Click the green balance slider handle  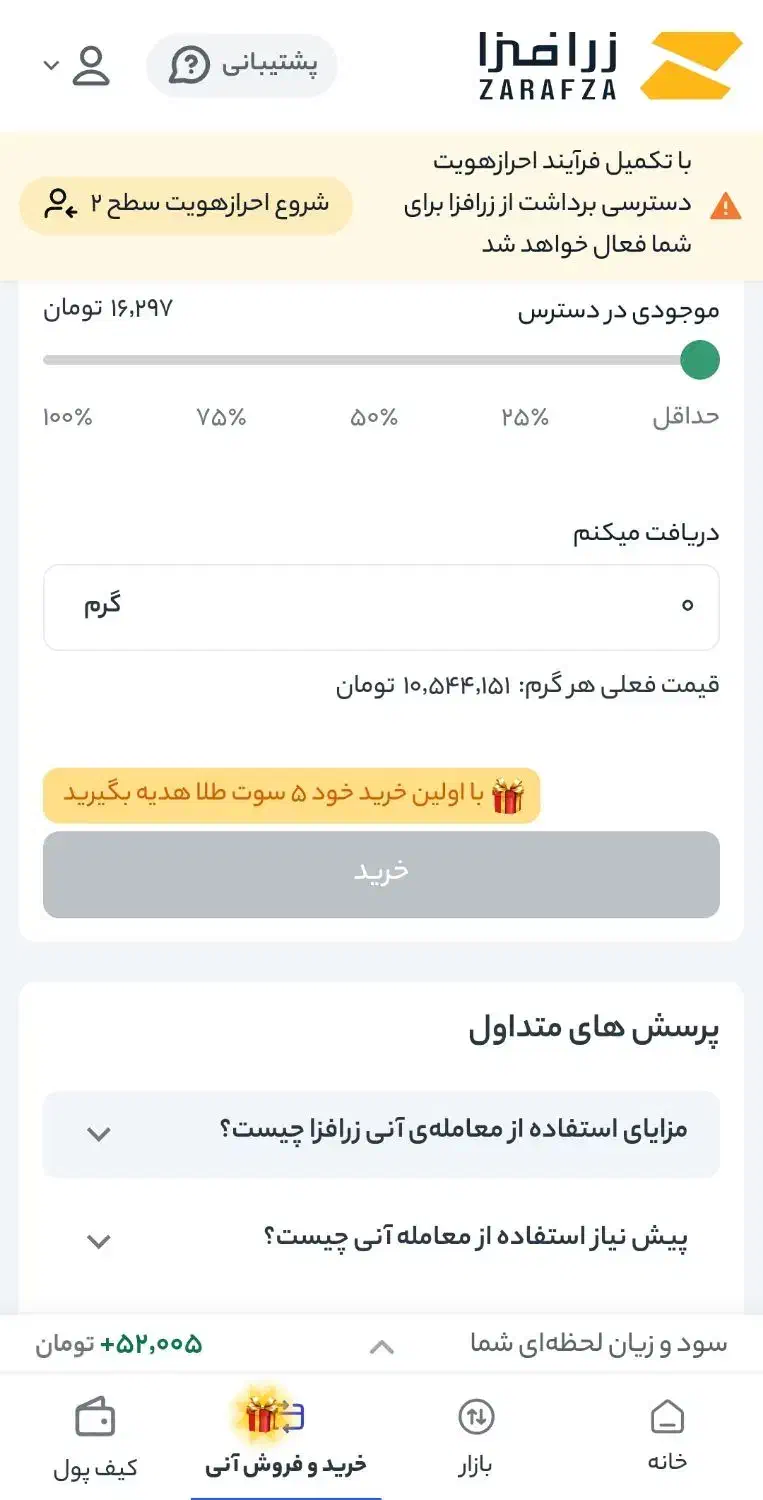(700, 359)
